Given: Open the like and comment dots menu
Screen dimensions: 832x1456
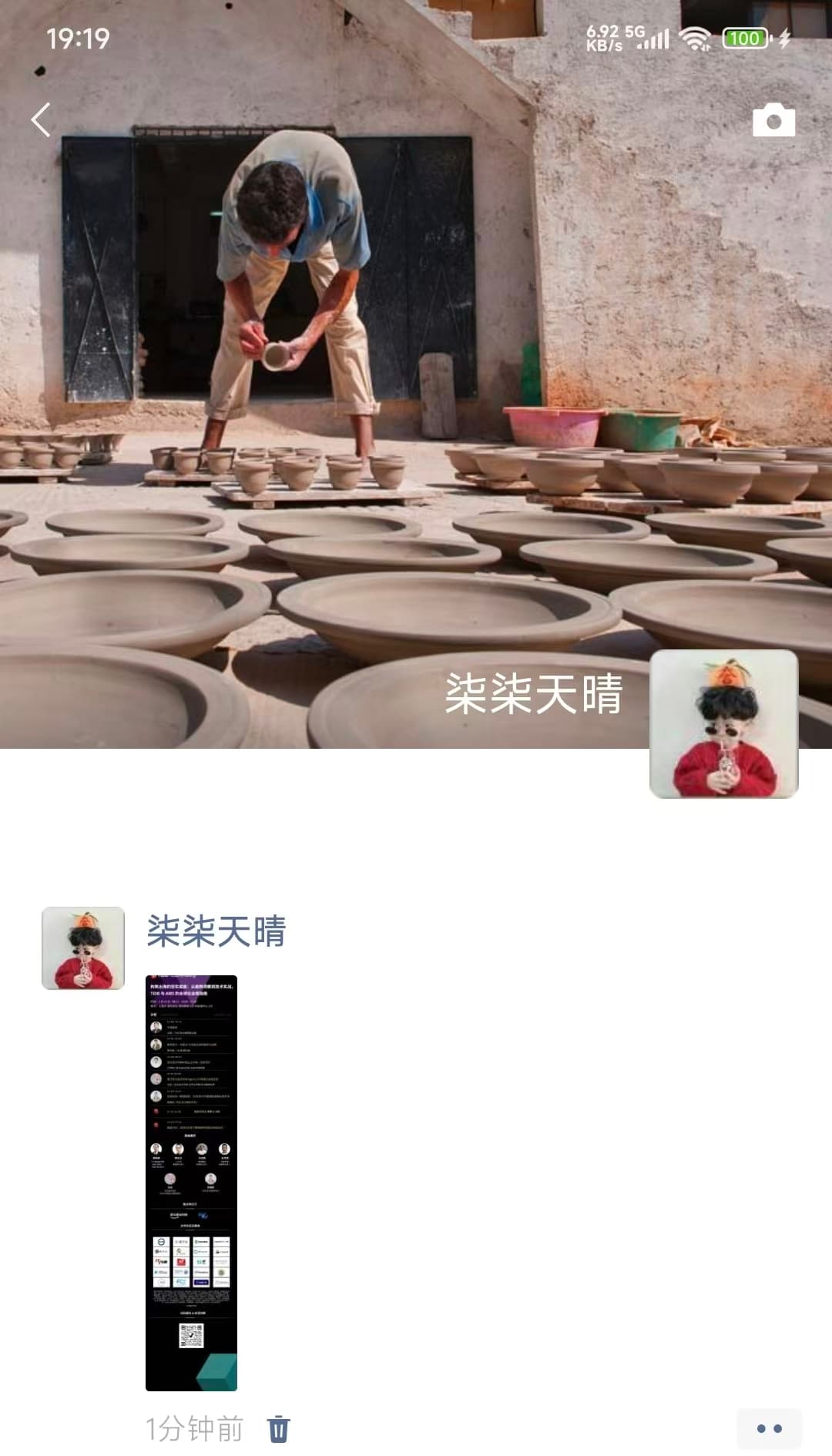Looking at the screenshot, I should point(769,1428).
